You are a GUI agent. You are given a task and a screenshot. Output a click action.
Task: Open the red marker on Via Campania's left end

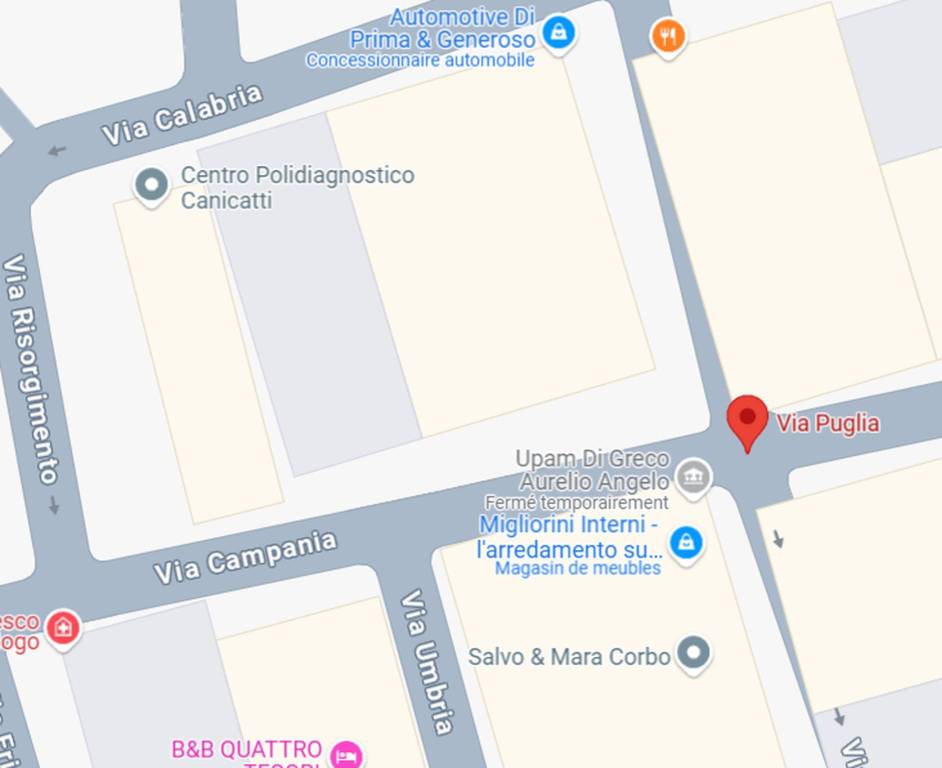[64, 628]
